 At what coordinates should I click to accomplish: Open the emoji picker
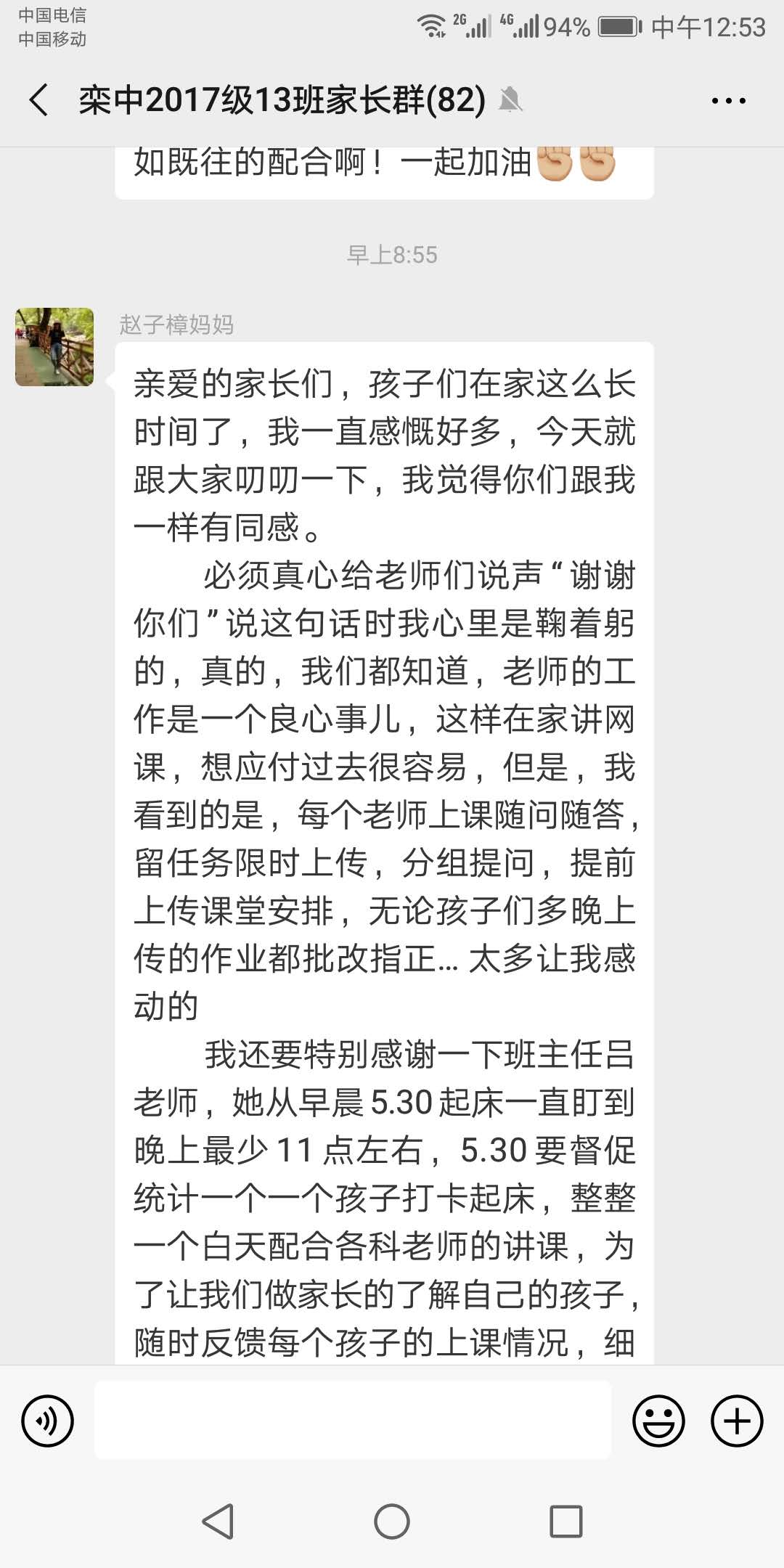[658, 1421]
